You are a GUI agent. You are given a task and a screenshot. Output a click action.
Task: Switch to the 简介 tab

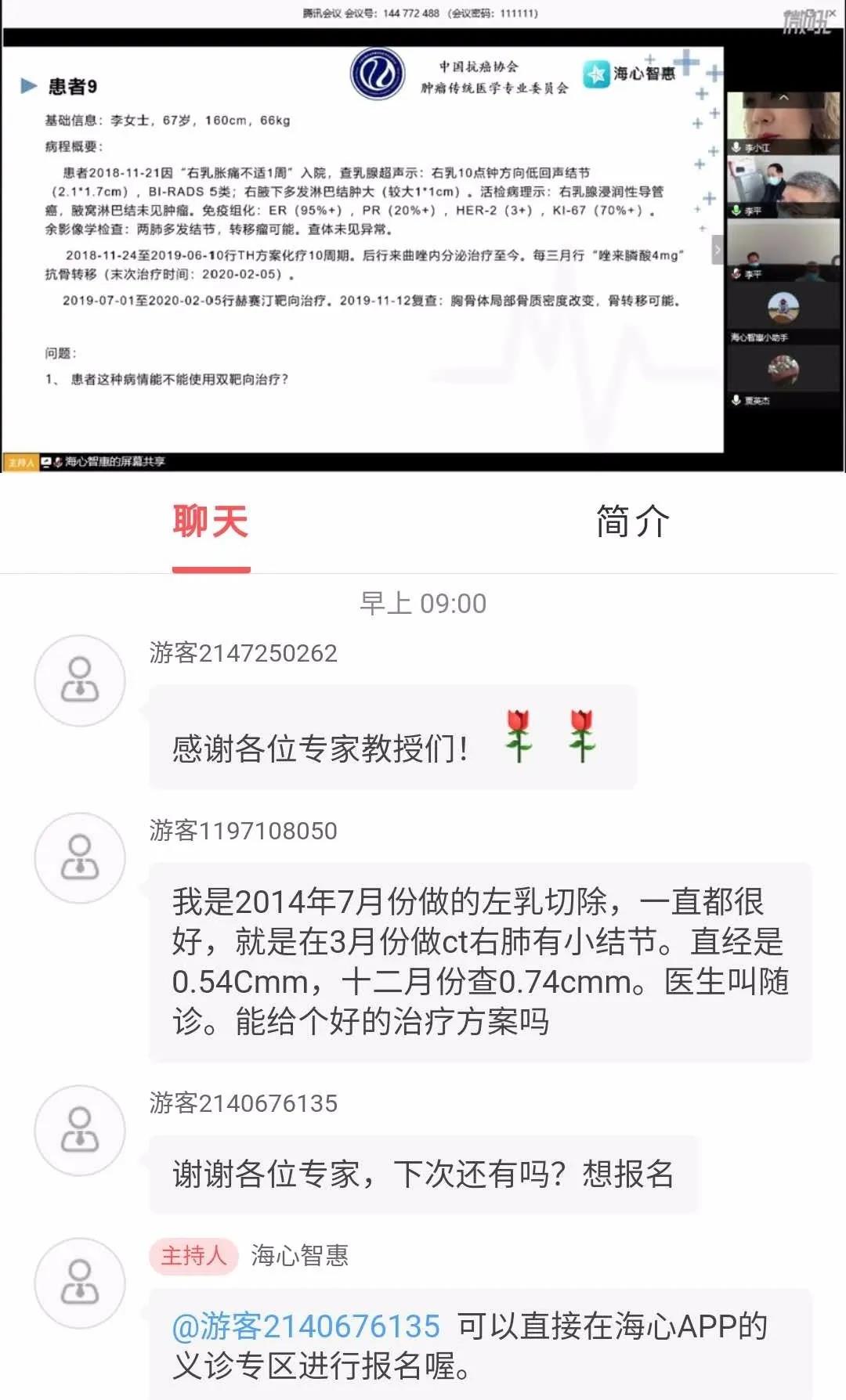tap(633, 522)
